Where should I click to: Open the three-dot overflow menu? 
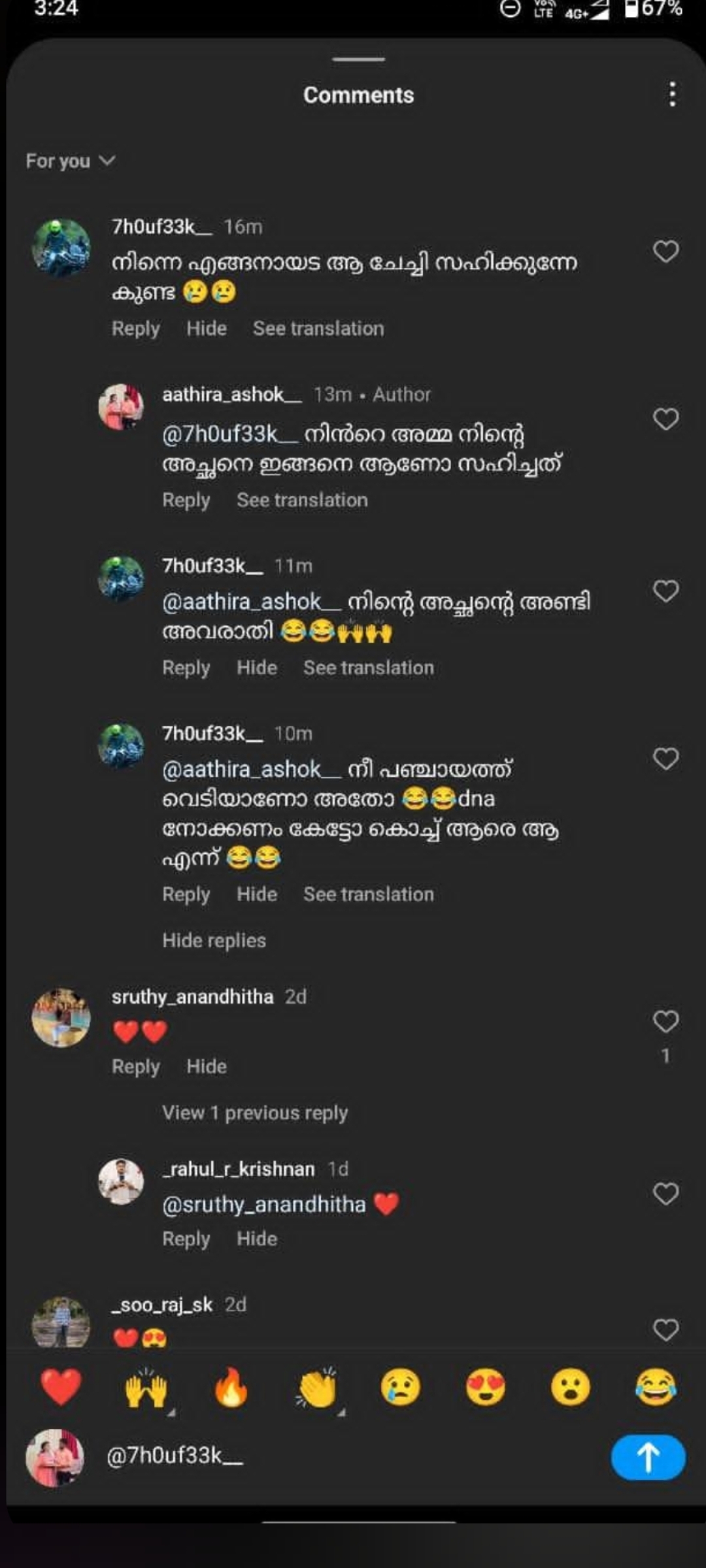[x=672, y=95]
